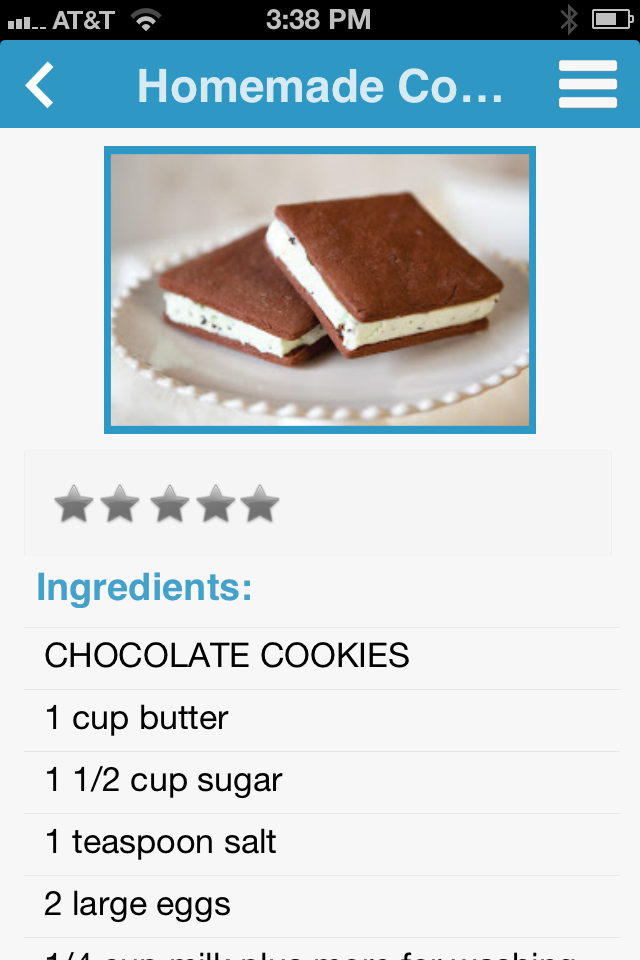Viewport: 640px width, 960px height.
Task: Go back using the header arrow
Action: click(x=40, y=85)
